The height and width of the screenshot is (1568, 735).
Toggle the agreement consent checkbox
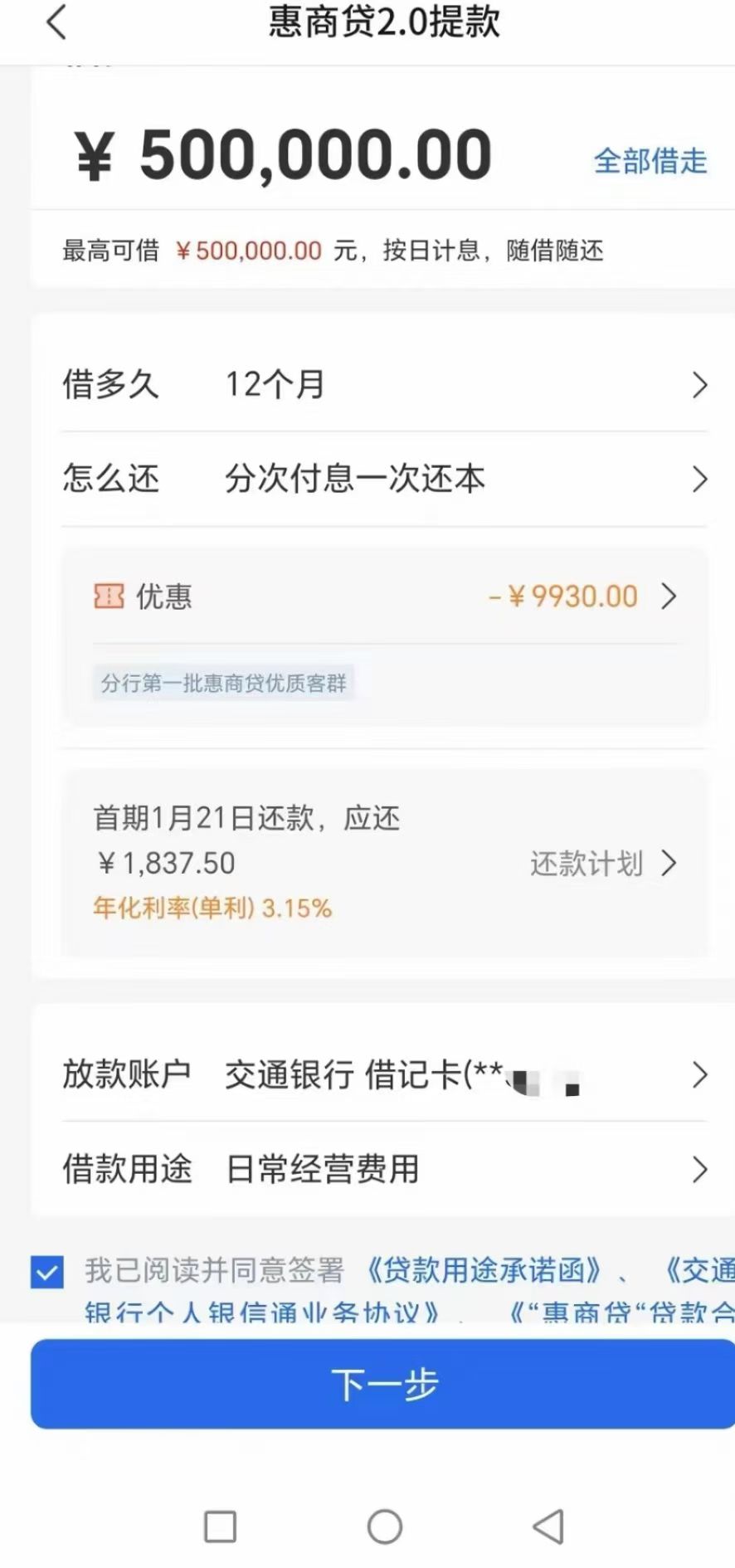46,1271
